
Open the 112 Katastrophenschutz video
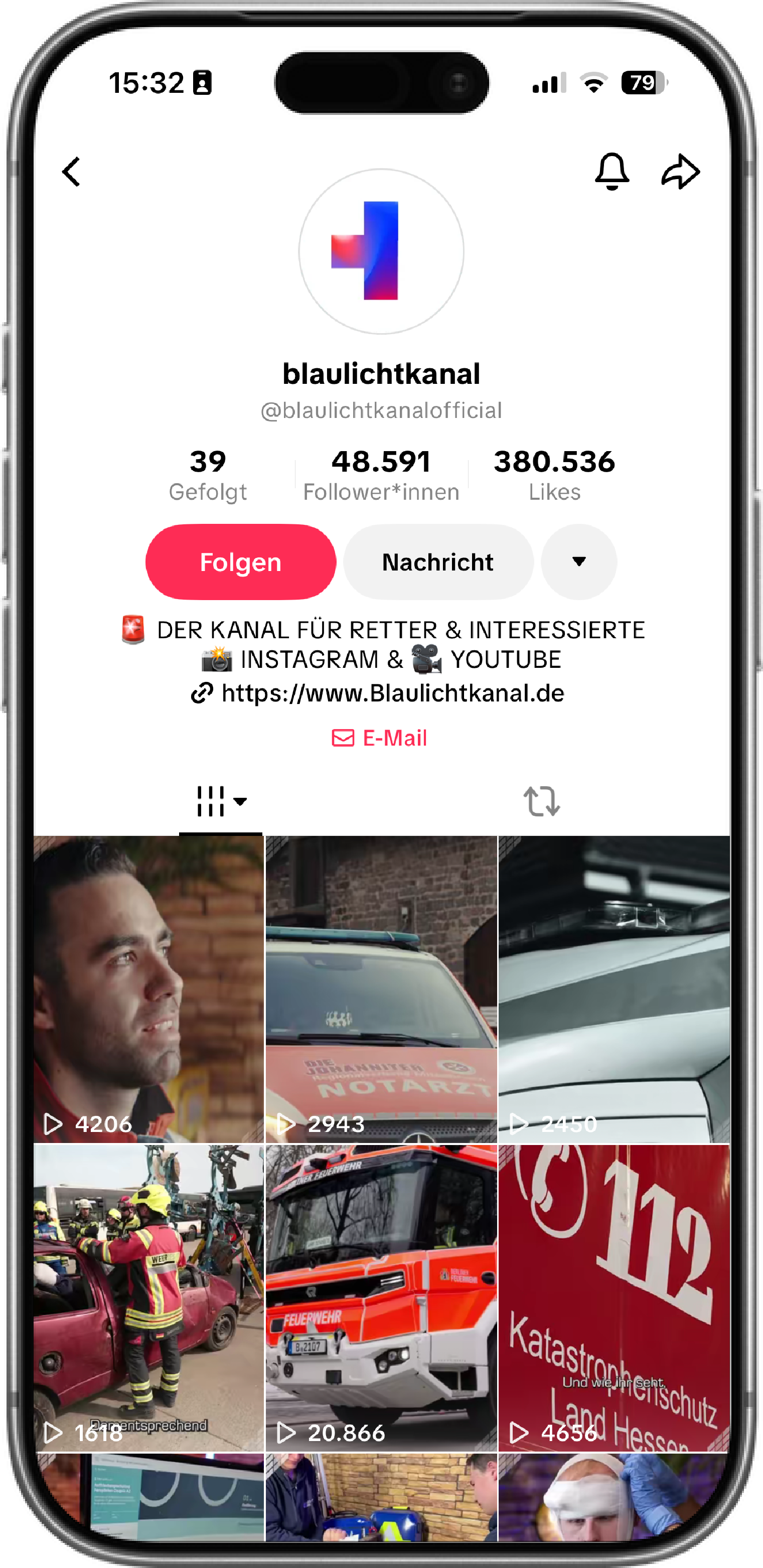tap(614, 1298)
